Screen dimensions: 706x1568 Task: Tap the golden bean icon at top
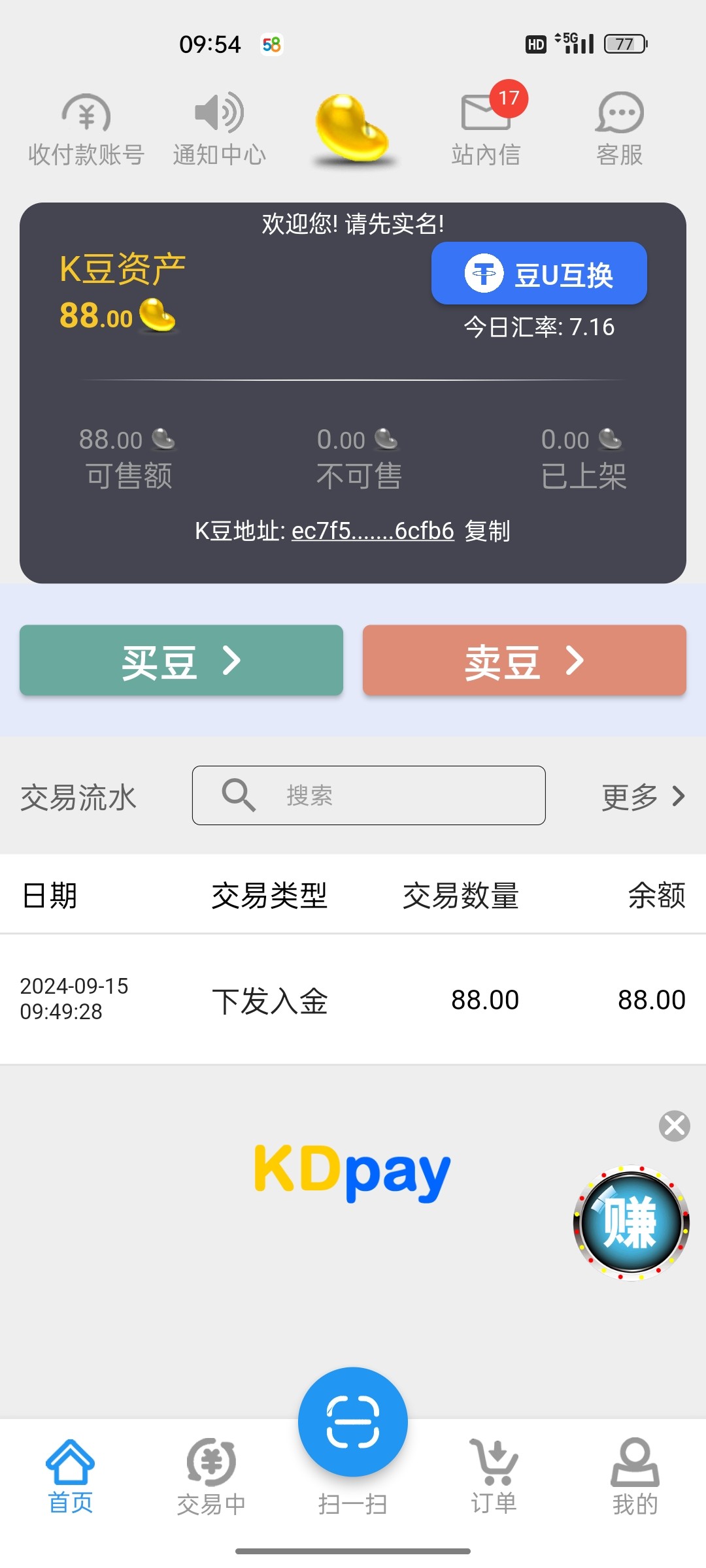[x=353, y=127]
